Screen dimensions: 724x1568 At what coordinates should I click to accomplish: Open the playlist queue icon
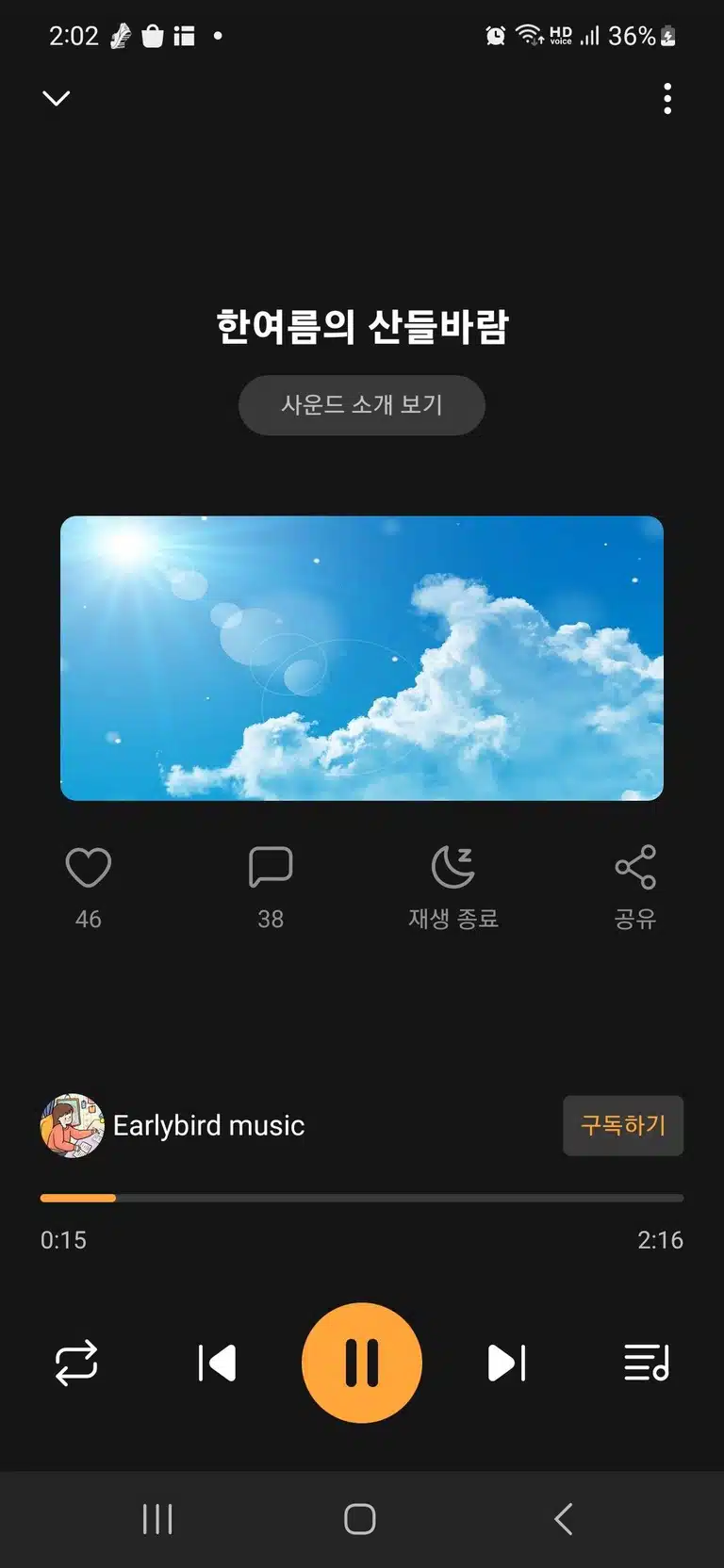[647, 1363]
